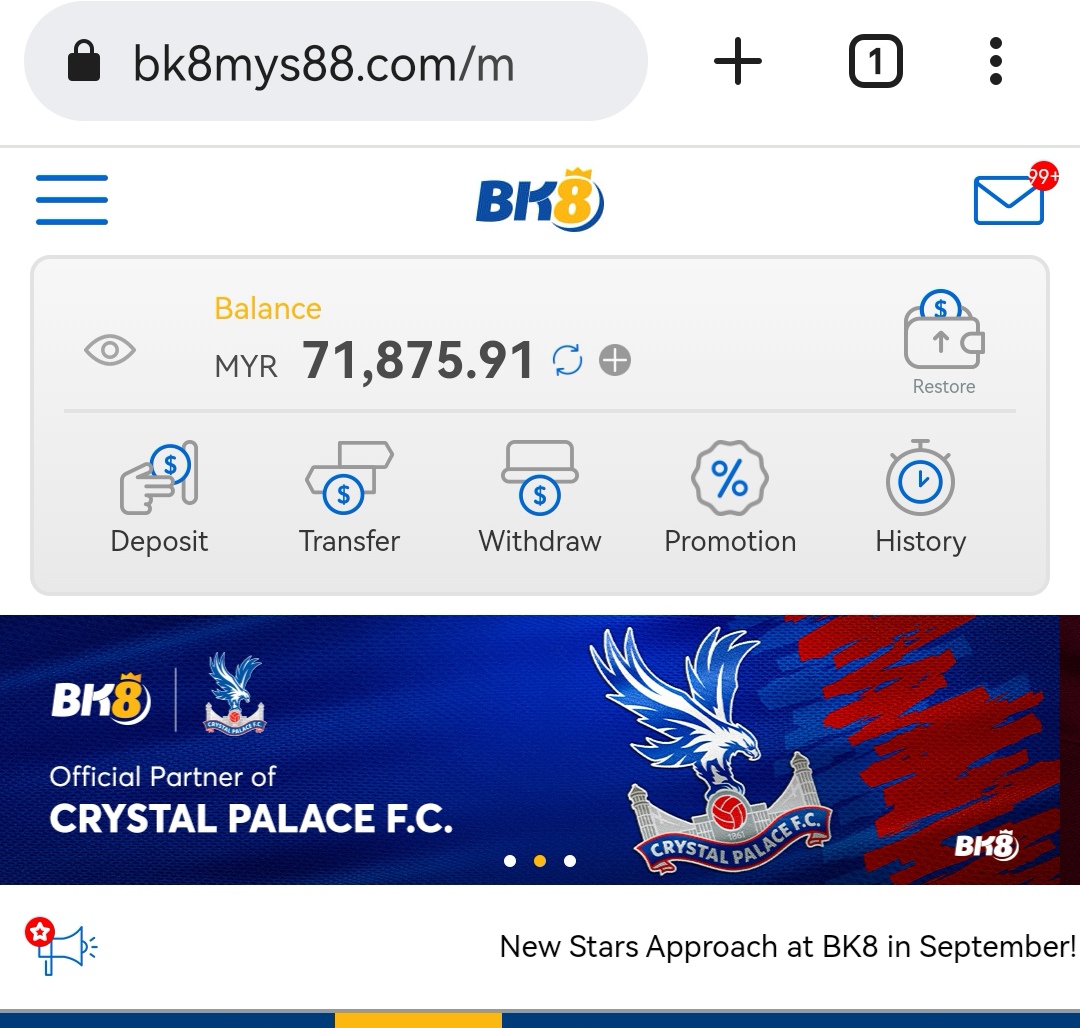
Task: Open a new browser tab
Action: pyautogui.click(x=738, y=63)
